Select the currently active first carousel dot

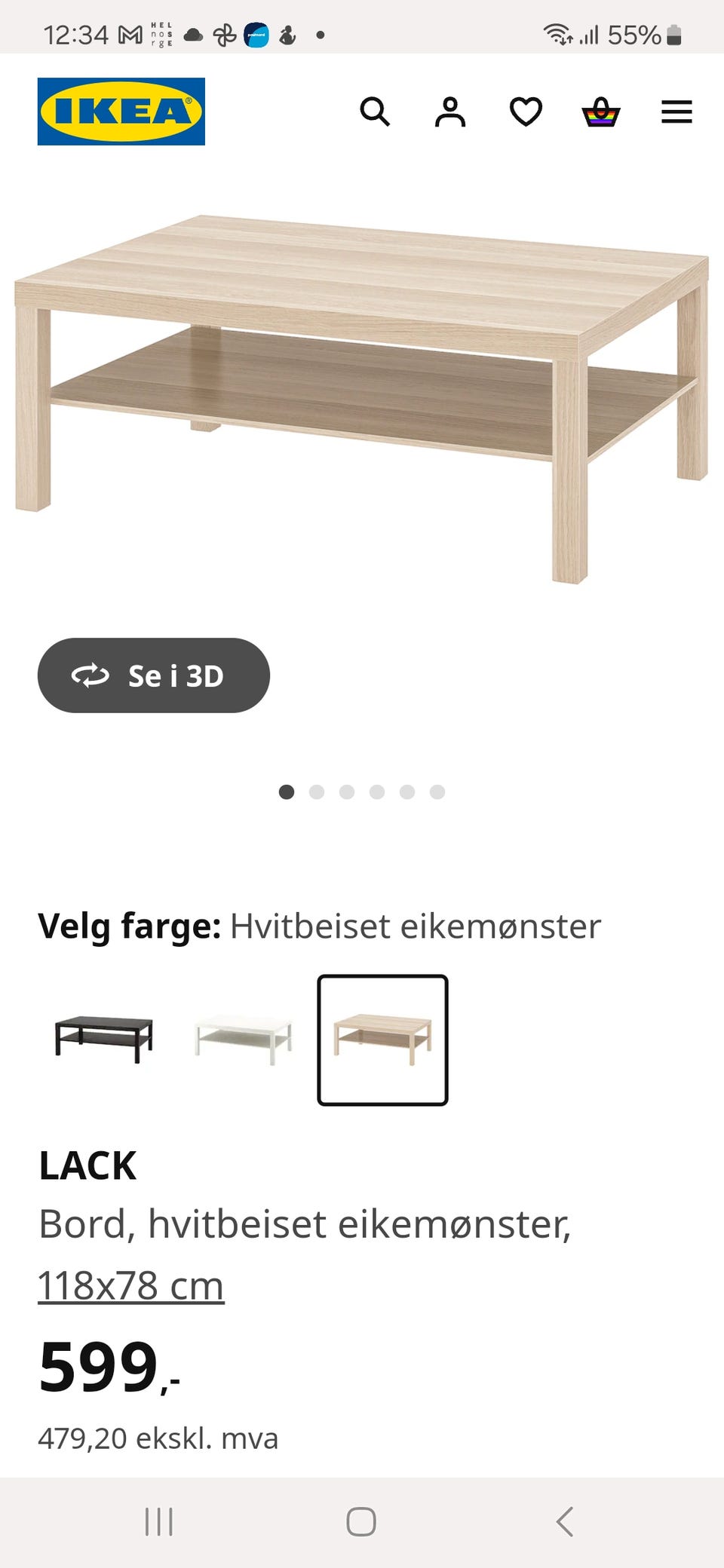click(x=288, y=792)
